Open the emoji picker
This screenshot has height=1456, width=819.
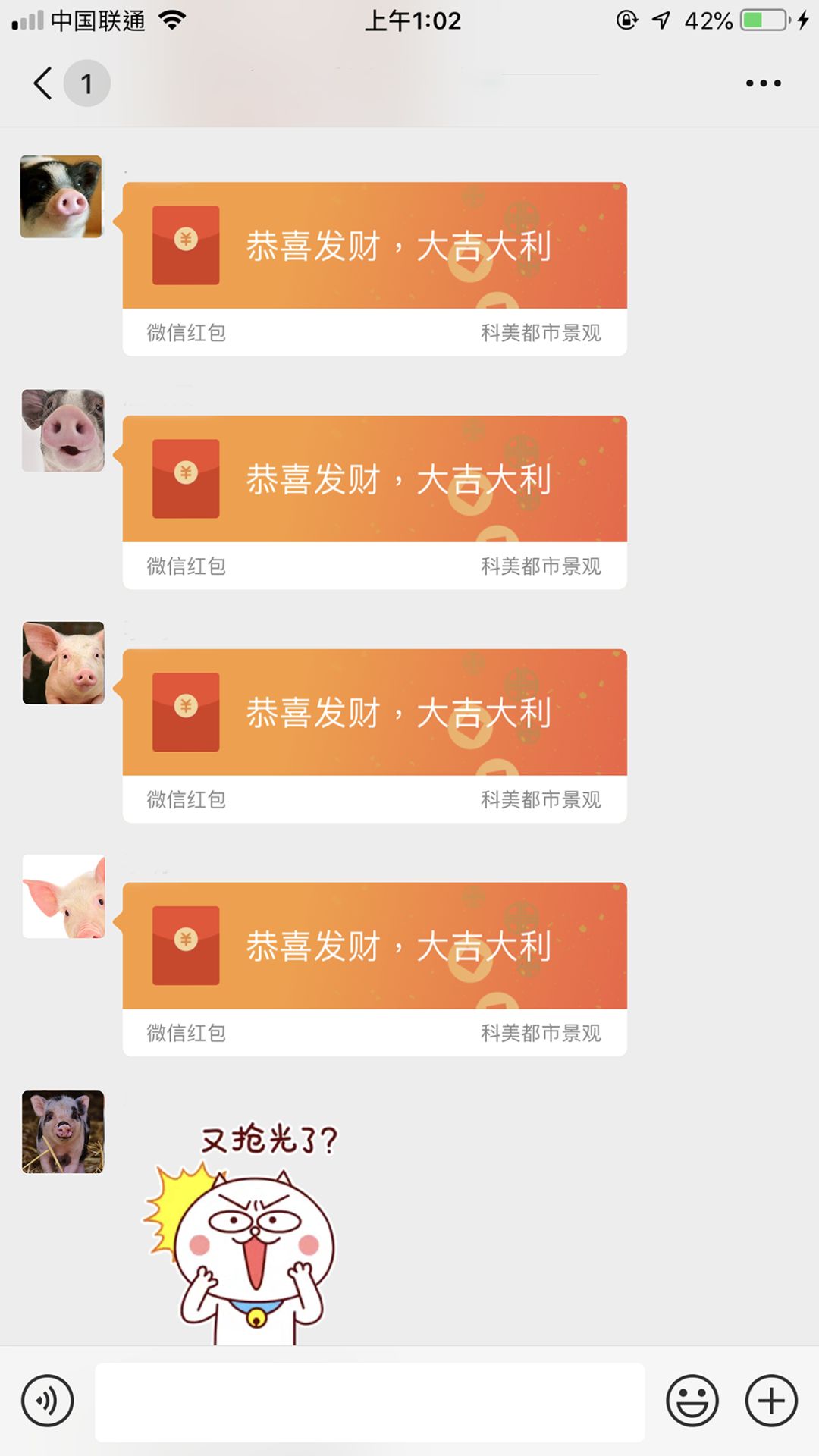click(692, 1401)
